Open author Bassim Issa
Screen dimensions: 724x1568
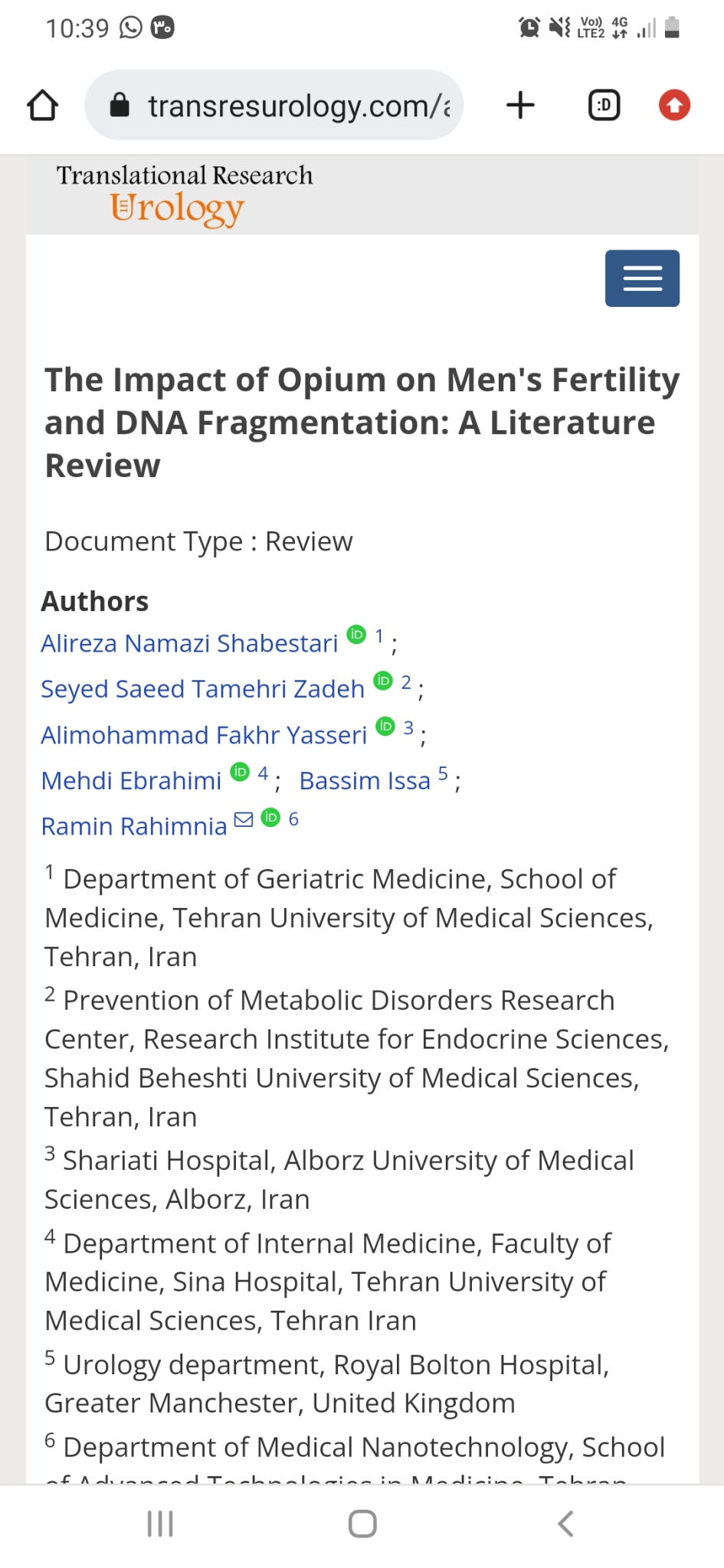pyautogui.click(x=365, y=781)
